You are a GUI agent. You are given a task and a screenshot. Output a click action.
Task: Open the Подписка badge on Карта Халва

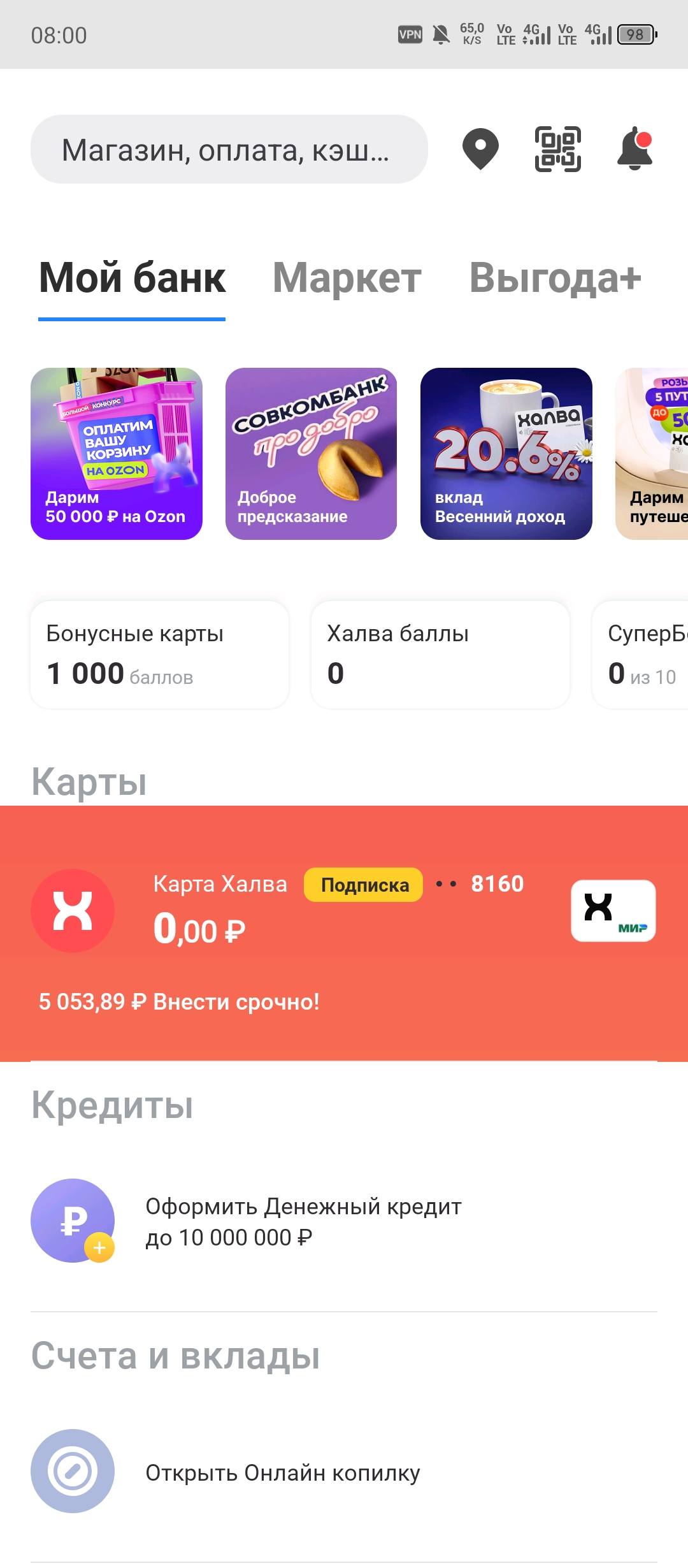click(362, 884)
